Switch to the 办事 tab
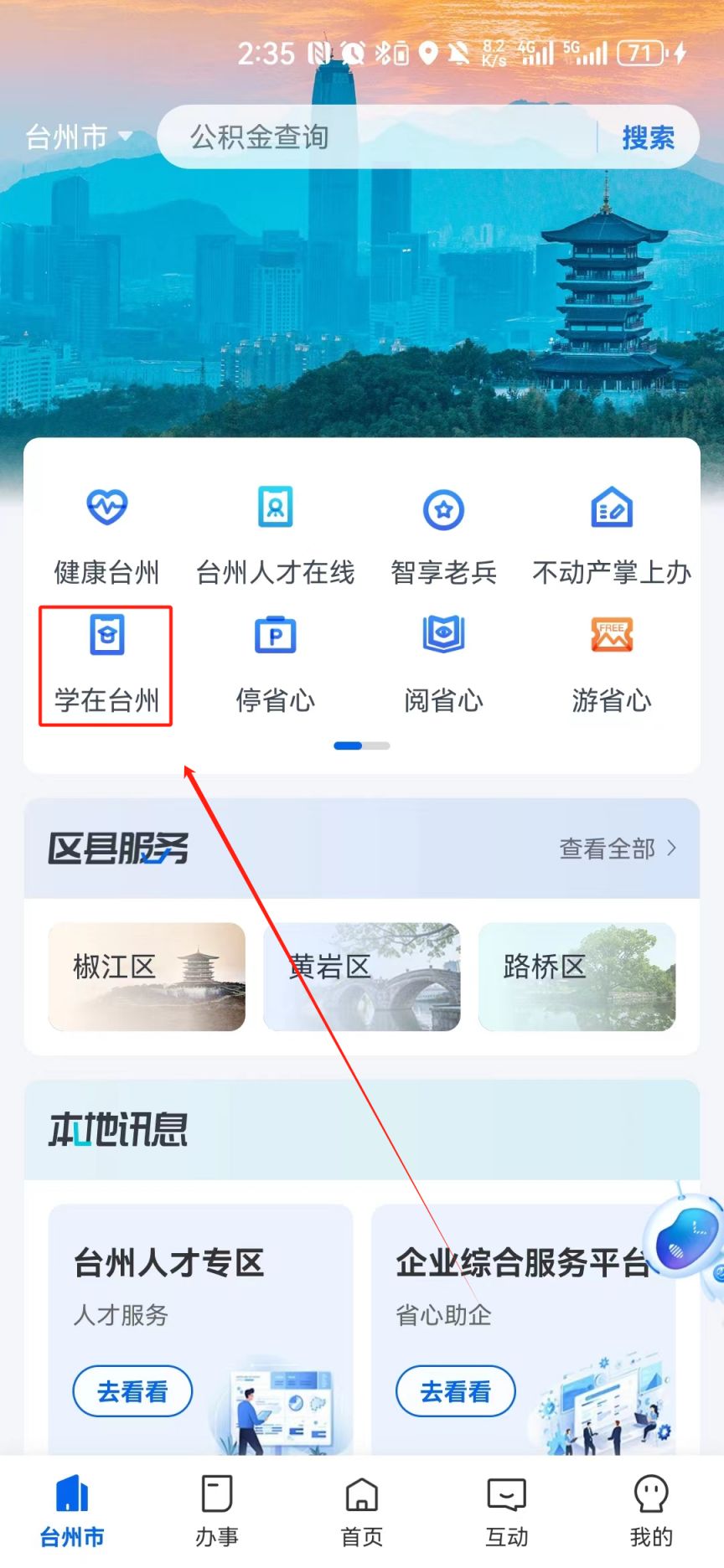724x1568 pixels. pyautogui.click(x=217, y=1511)
